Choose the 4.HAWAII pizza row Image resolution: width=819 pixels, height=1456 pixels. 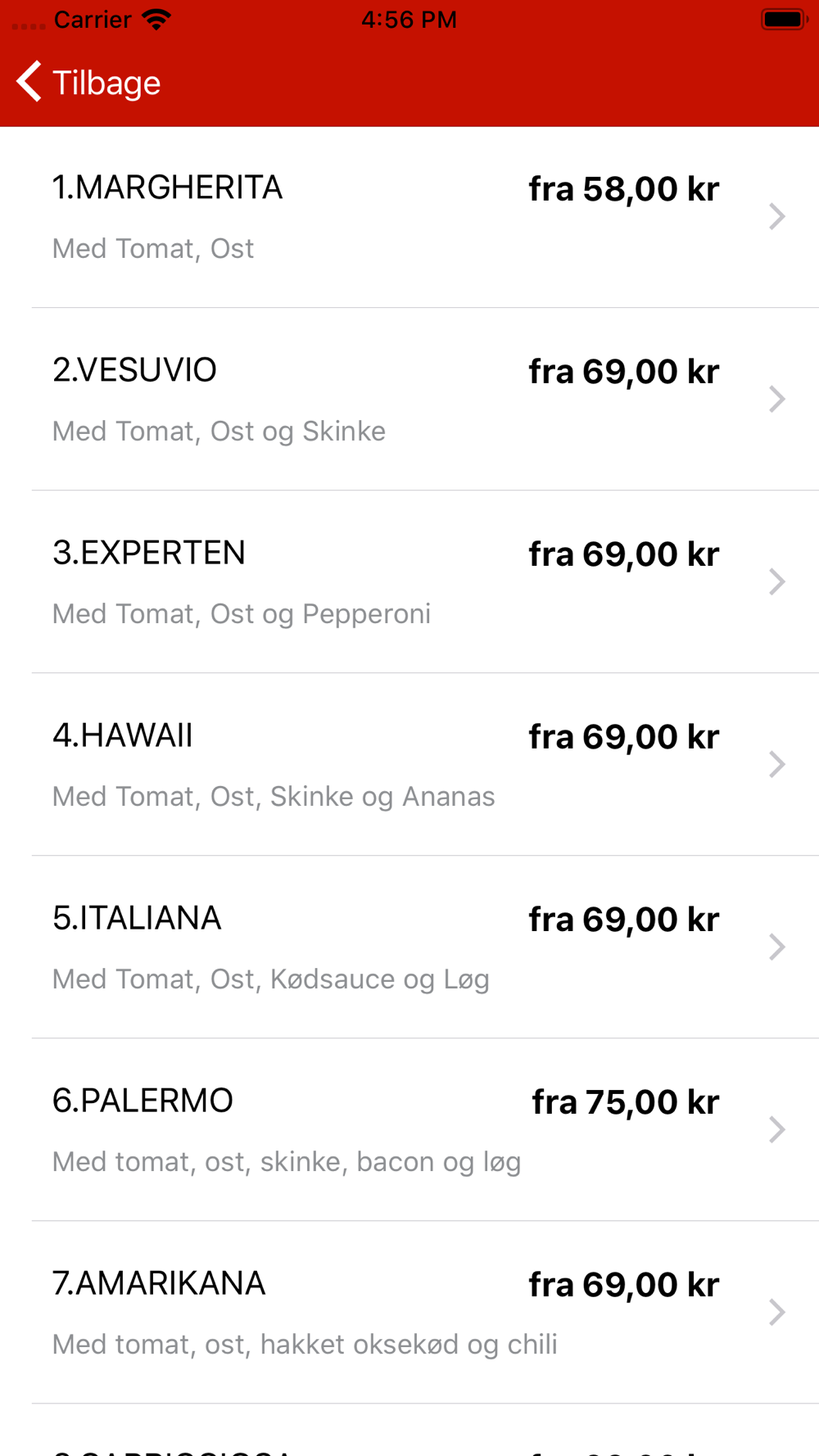409,765
